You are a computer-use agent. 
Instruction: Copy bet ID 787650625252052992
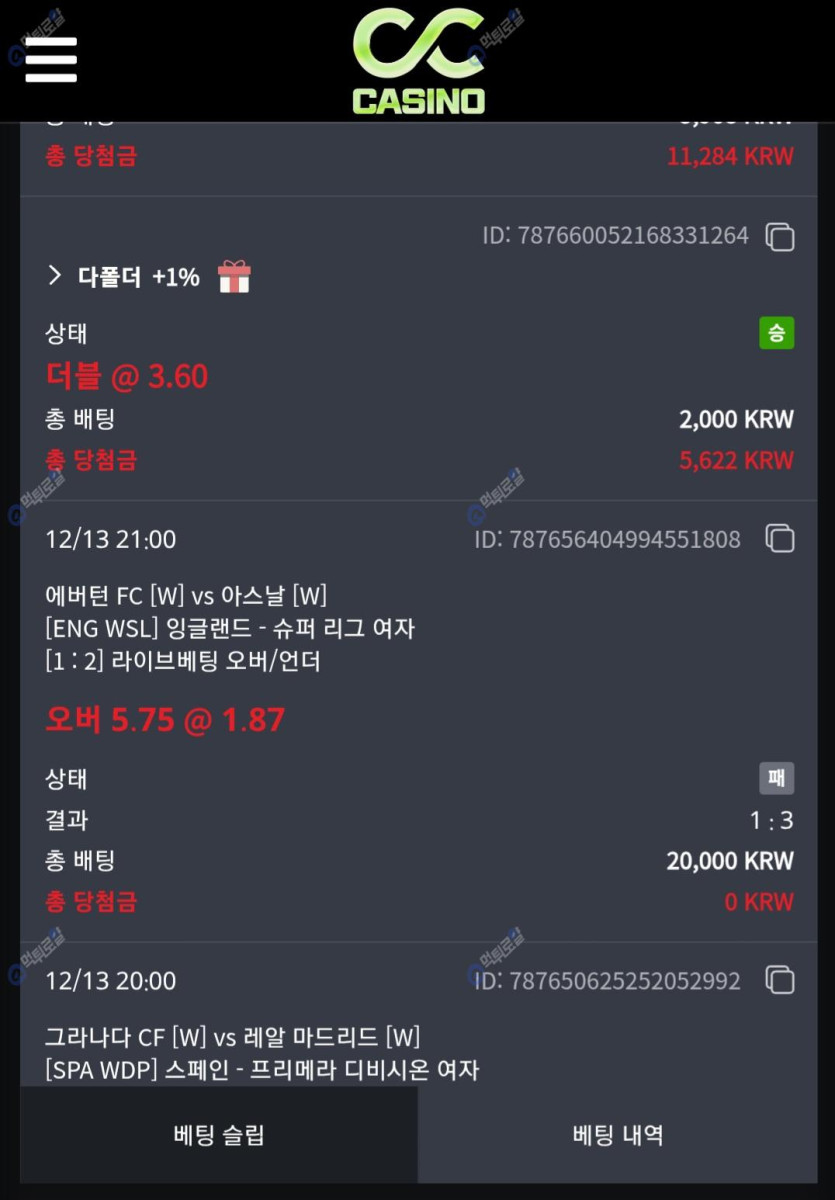tap(780, 980)
